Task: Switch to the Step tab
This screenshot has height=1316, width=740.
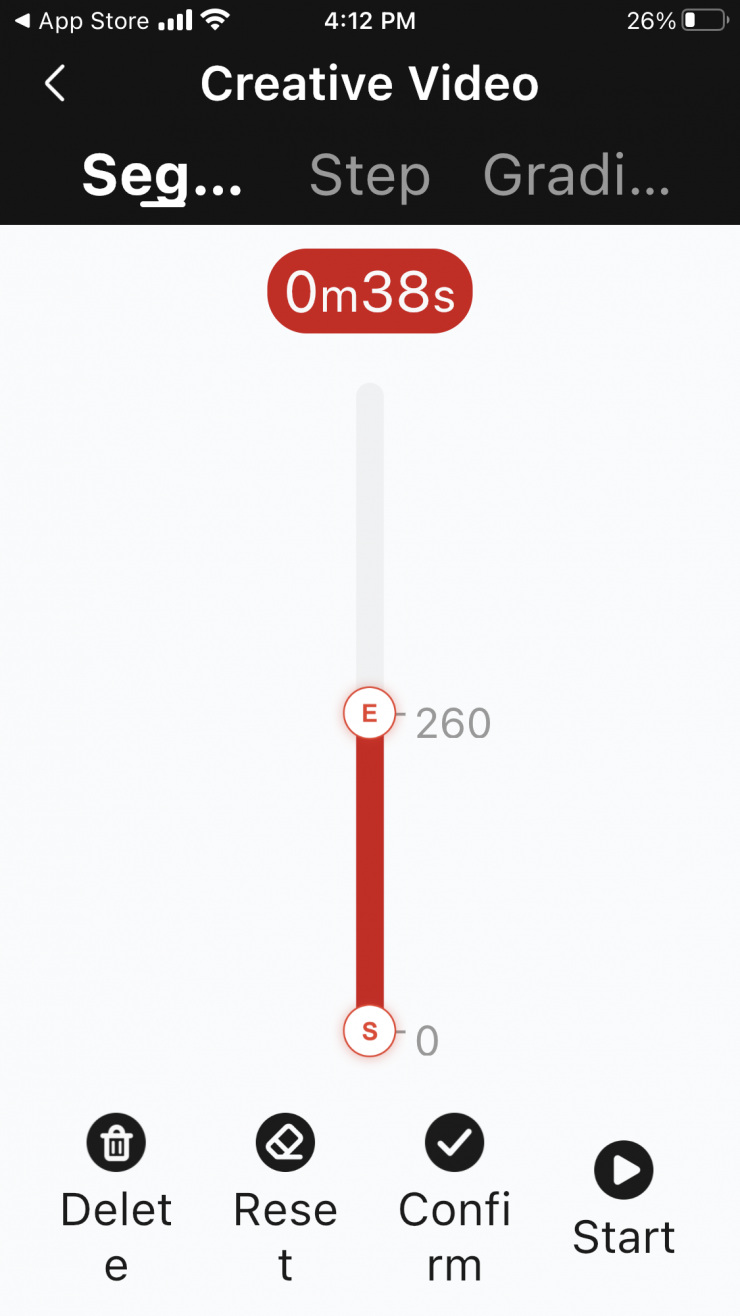Action: (x=369, y=176)
